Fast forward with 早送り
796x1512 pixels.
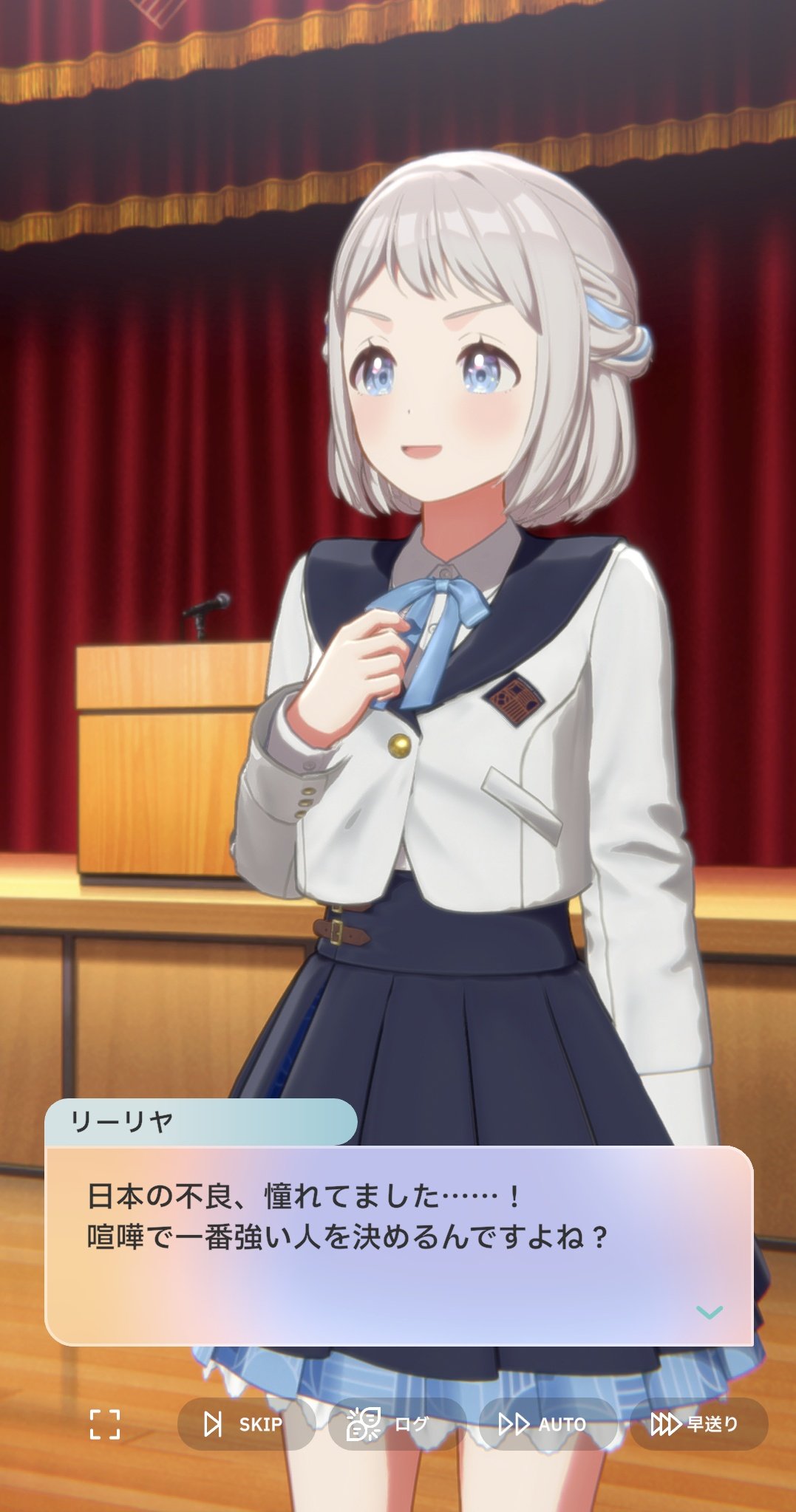point(697,1423)
